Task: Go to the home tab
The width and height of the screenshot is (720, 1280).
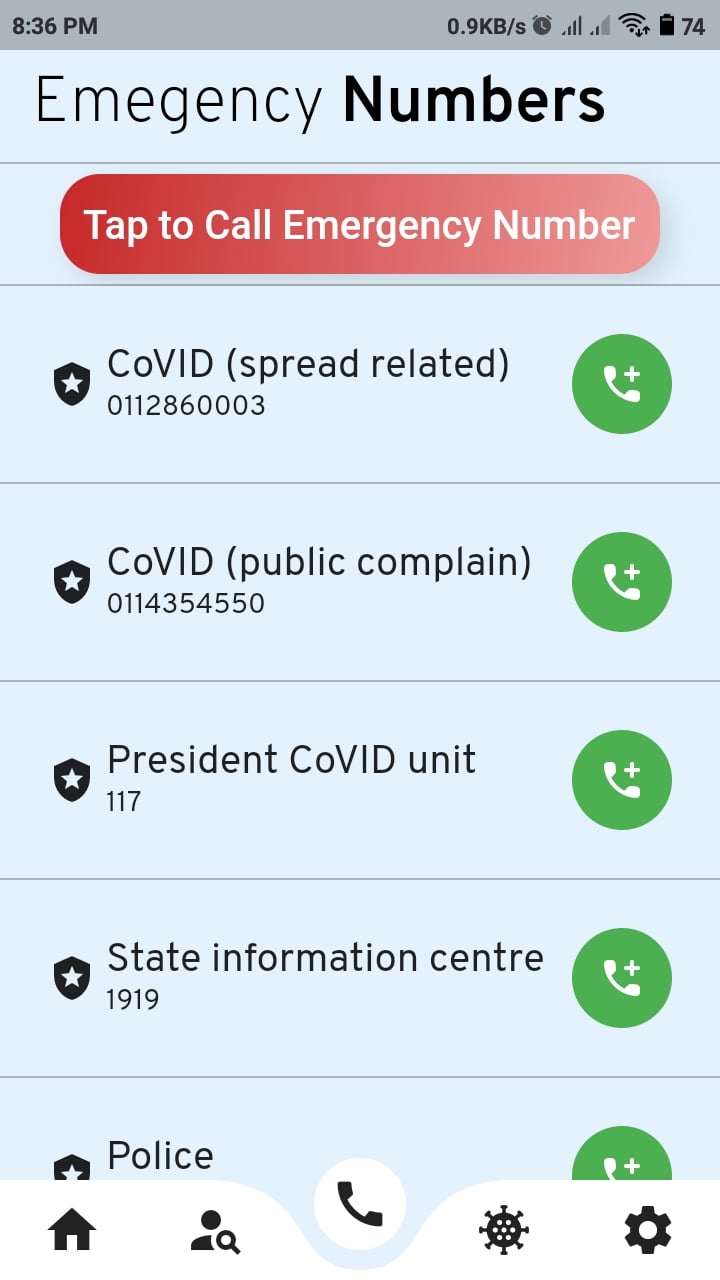Action: click(x=72, y=1230)
